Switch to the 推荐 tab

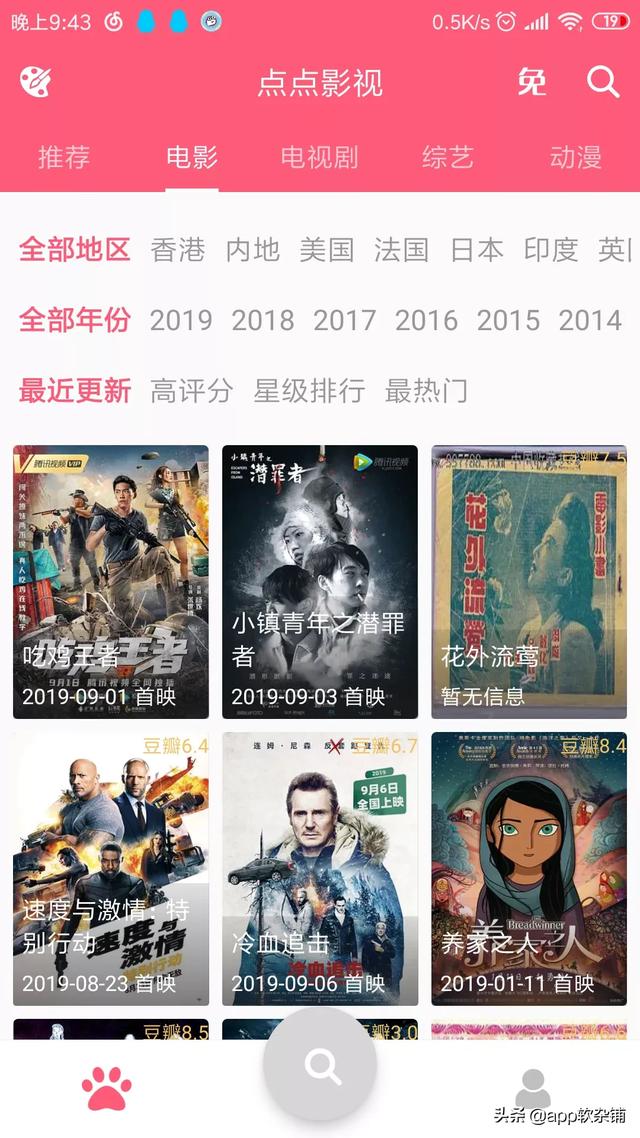click(x=64, y=157)
